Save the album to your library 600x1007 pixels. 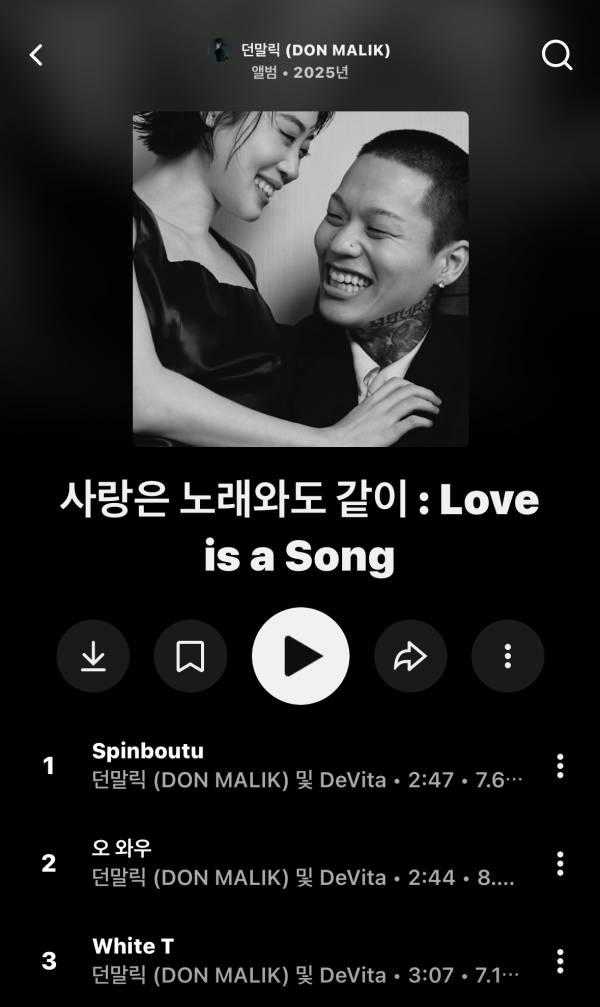190,656
